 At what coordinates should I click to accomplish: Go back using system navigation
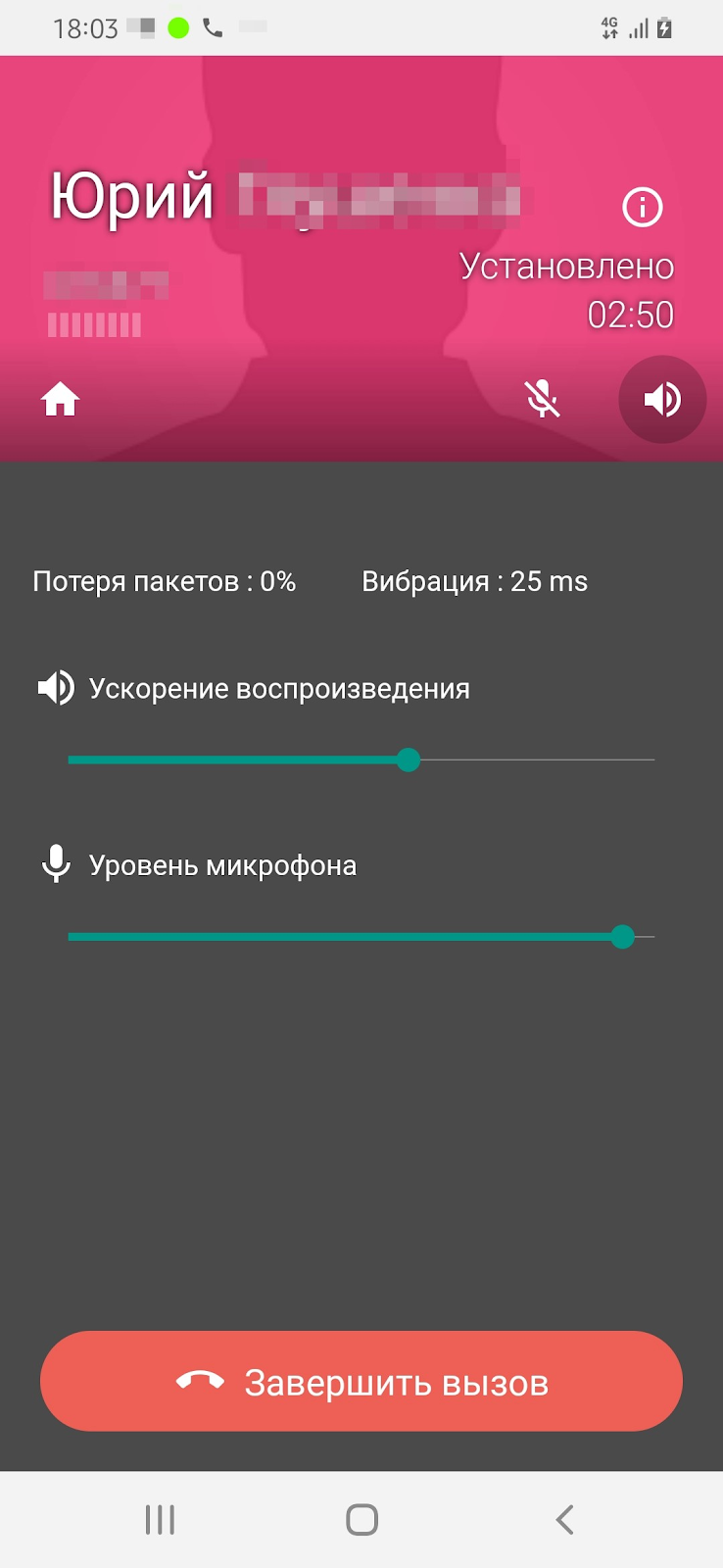coord(564,1520)
